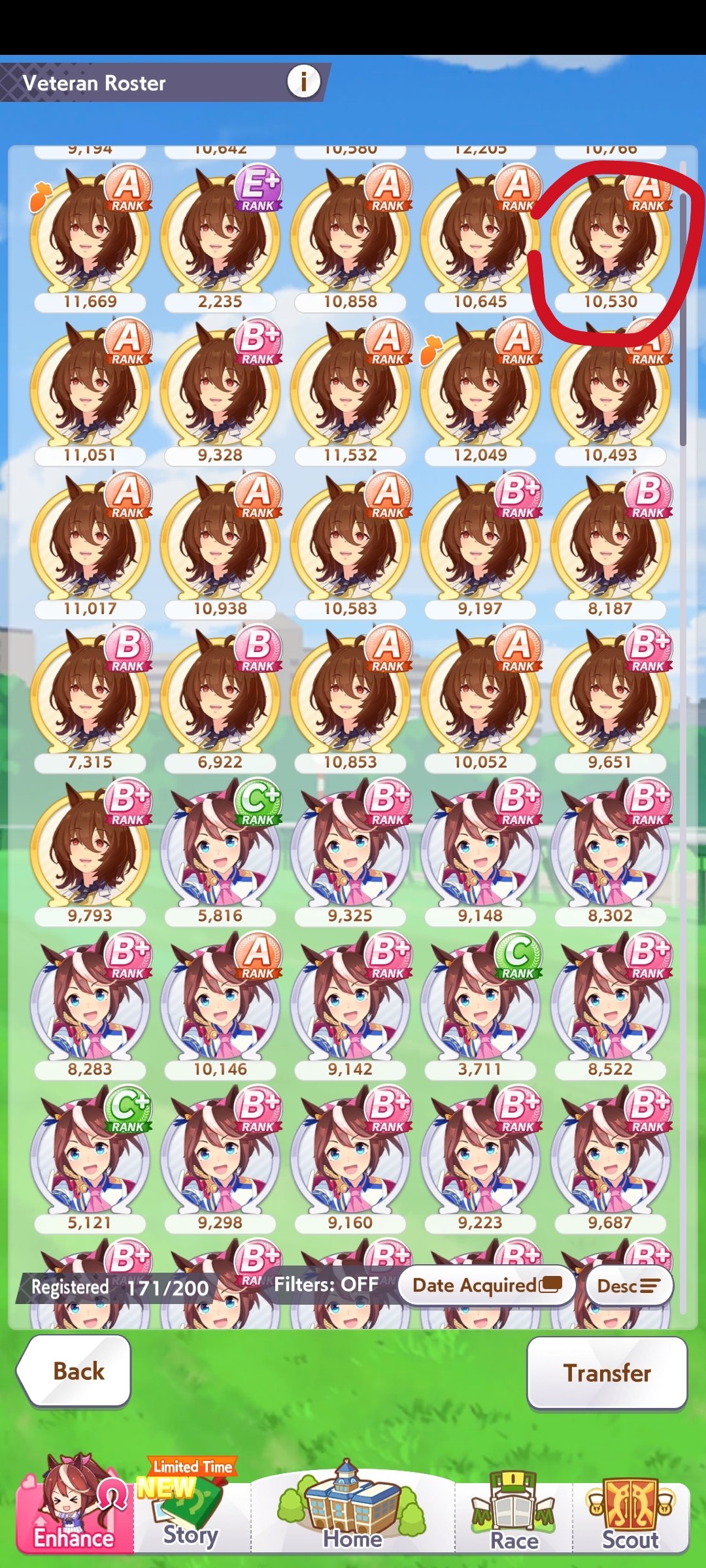
Task: Open the Story tab
Action: [190, 1514]
